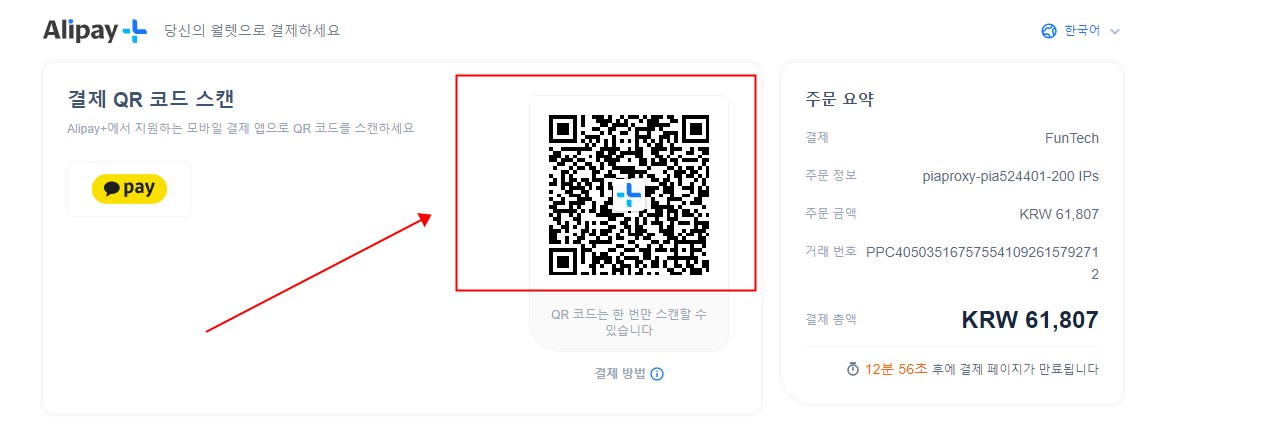The width and height of the screenshot is (1262, 425).
Task: Select the Kakao pay payment option
Action: pyautogui.click(x=129, y=189)
